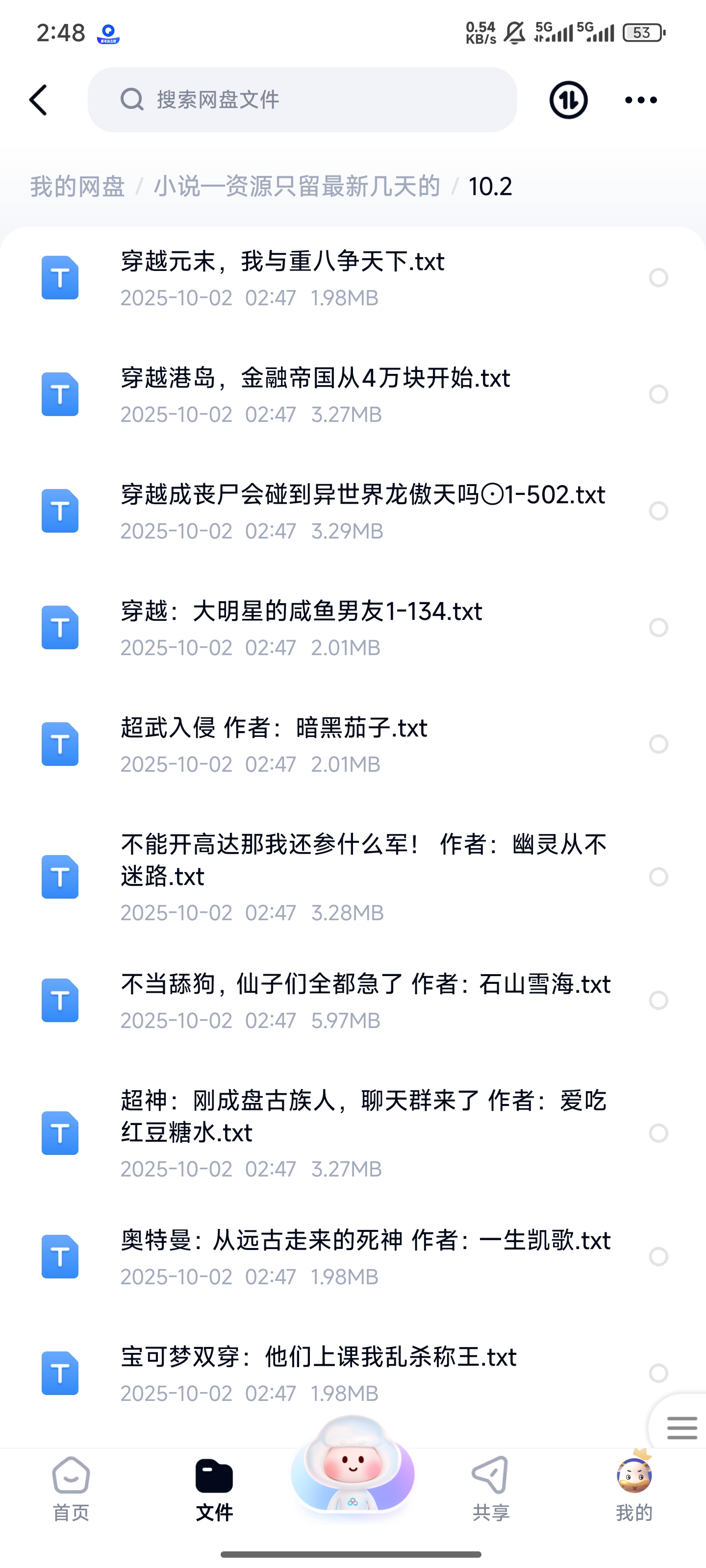Image resolution: width=706 pixels, height=1568 pixels.
Task: Jump to 我的网盘 in the breadcrumb
Action: [77, 186]
